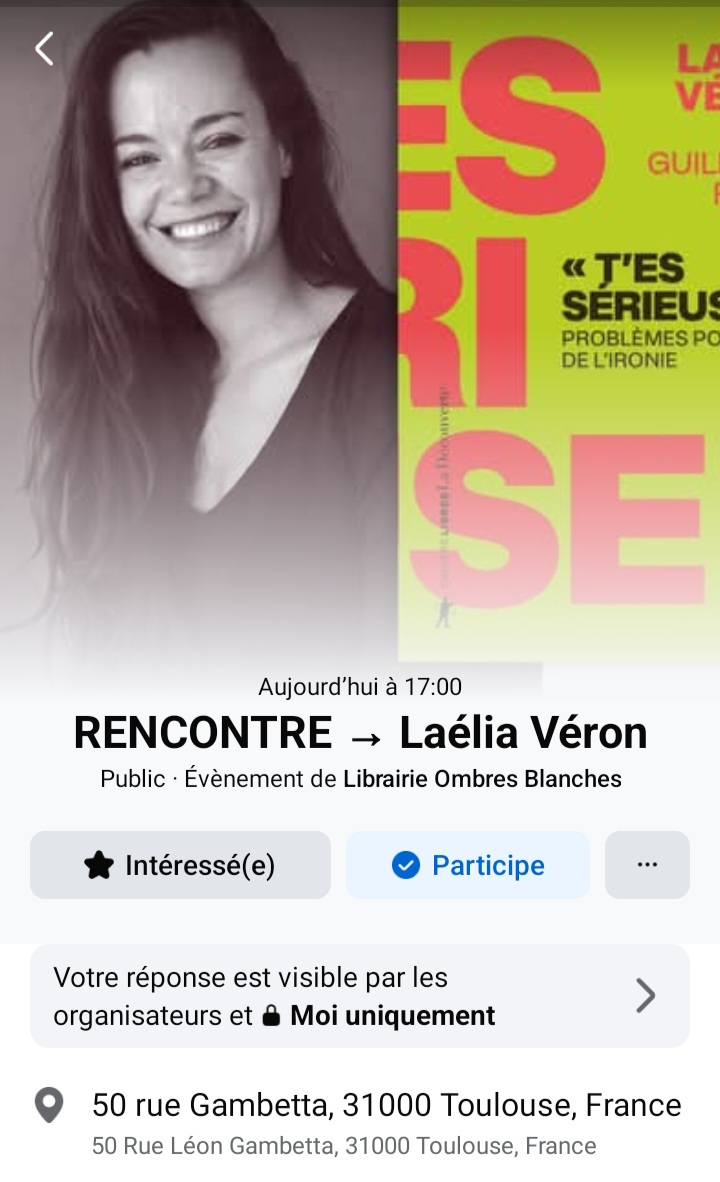
Task: Mark yourself as Intéressé(e)
Action: pos(180,865)
